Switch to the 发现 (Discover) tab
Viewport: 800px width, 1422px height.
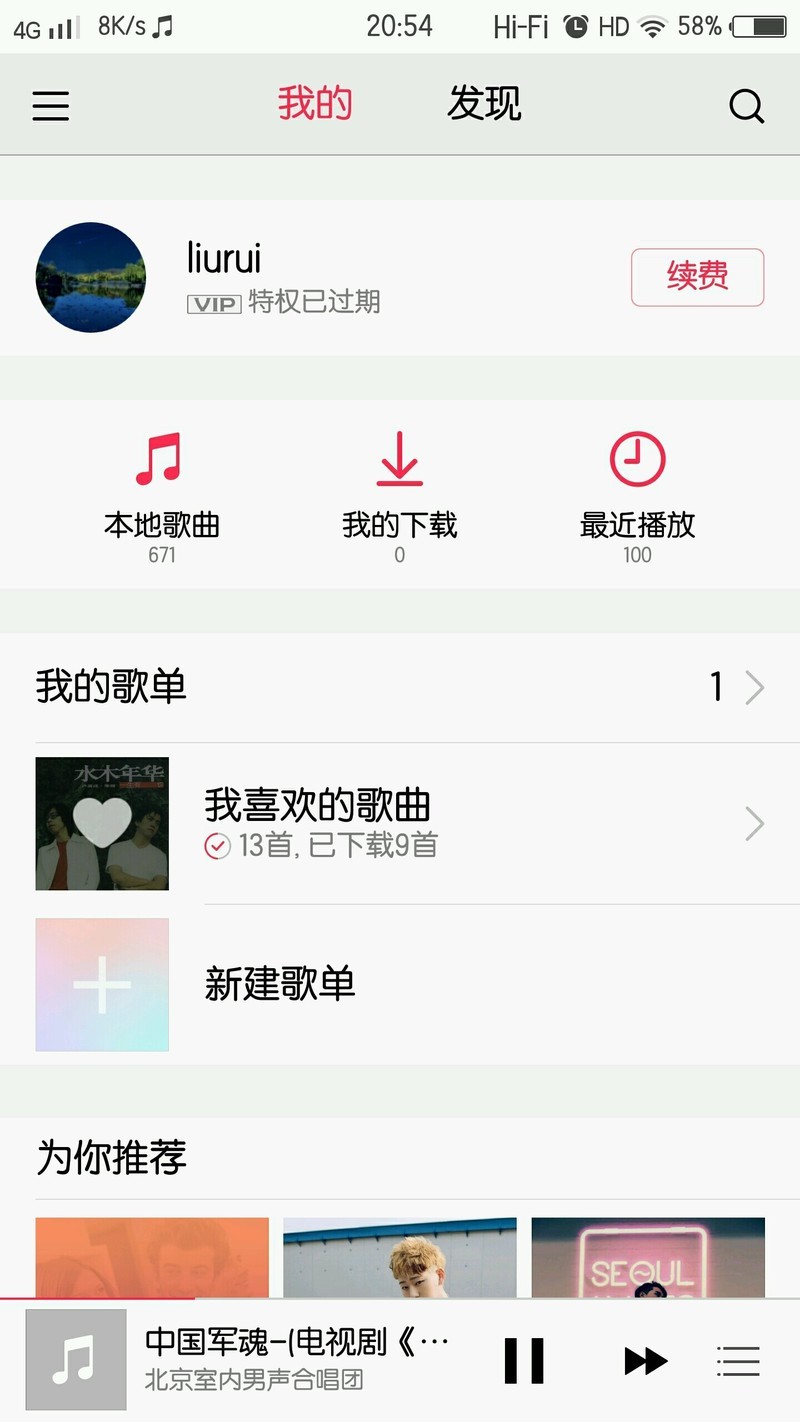[x=484, y=105]
